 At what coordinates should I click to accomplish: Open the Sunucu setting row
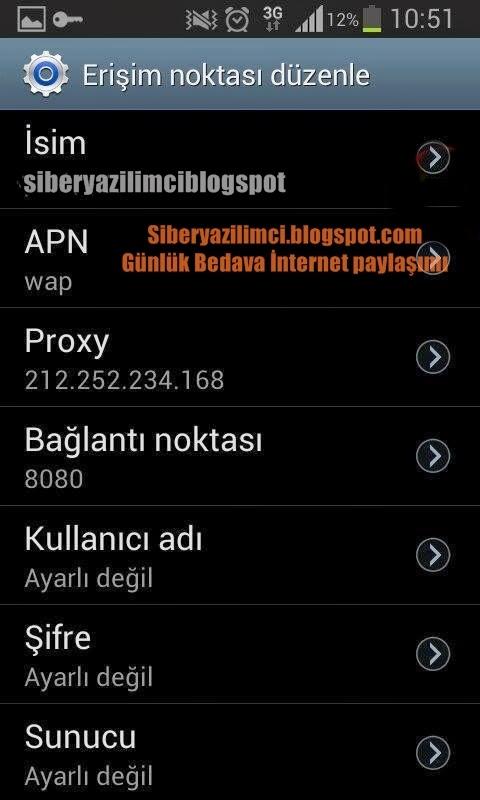pyautogui.click(x=240, y=752)
